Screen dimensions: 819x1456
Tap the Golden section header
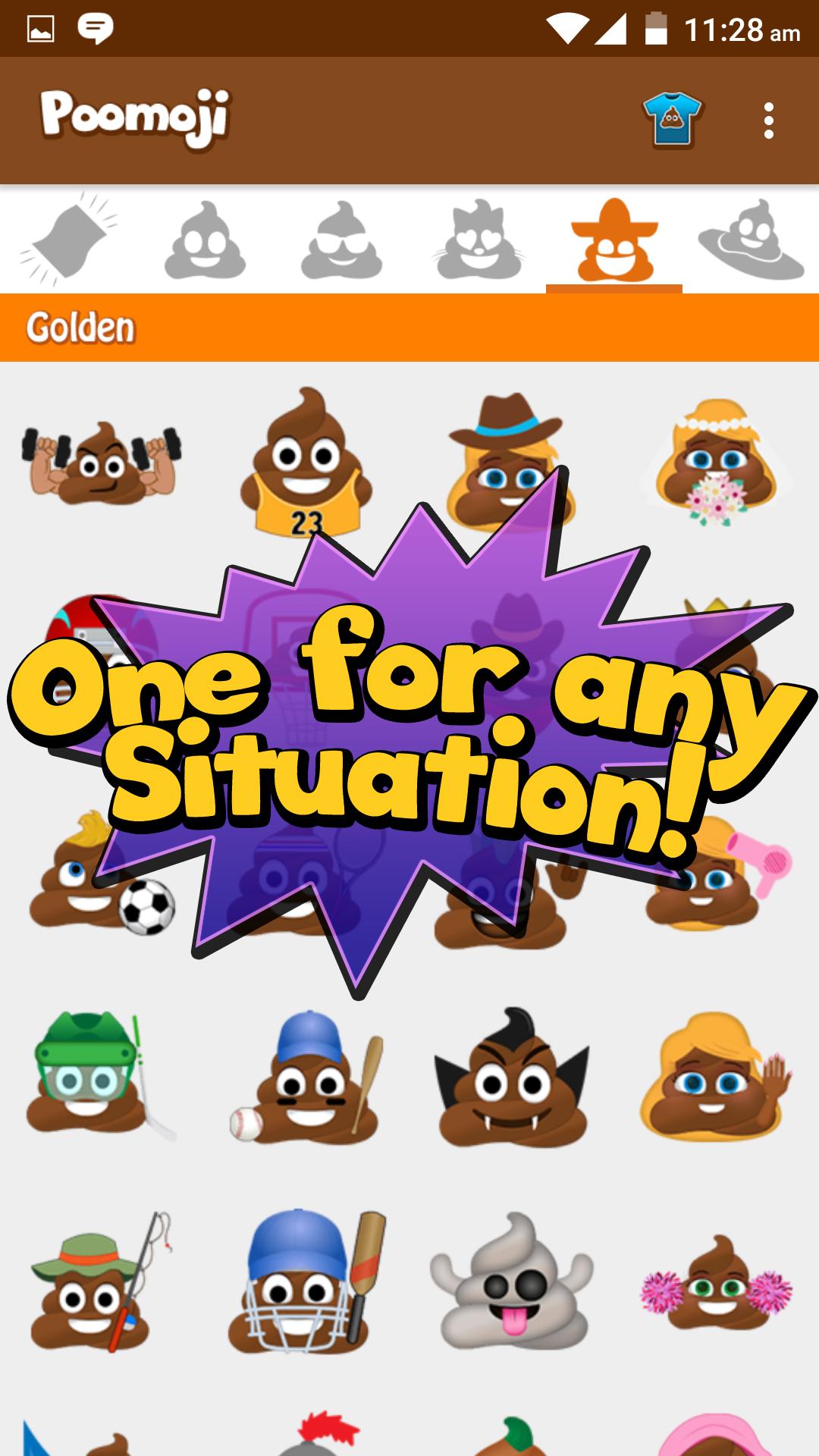click(x=80, y=326)
